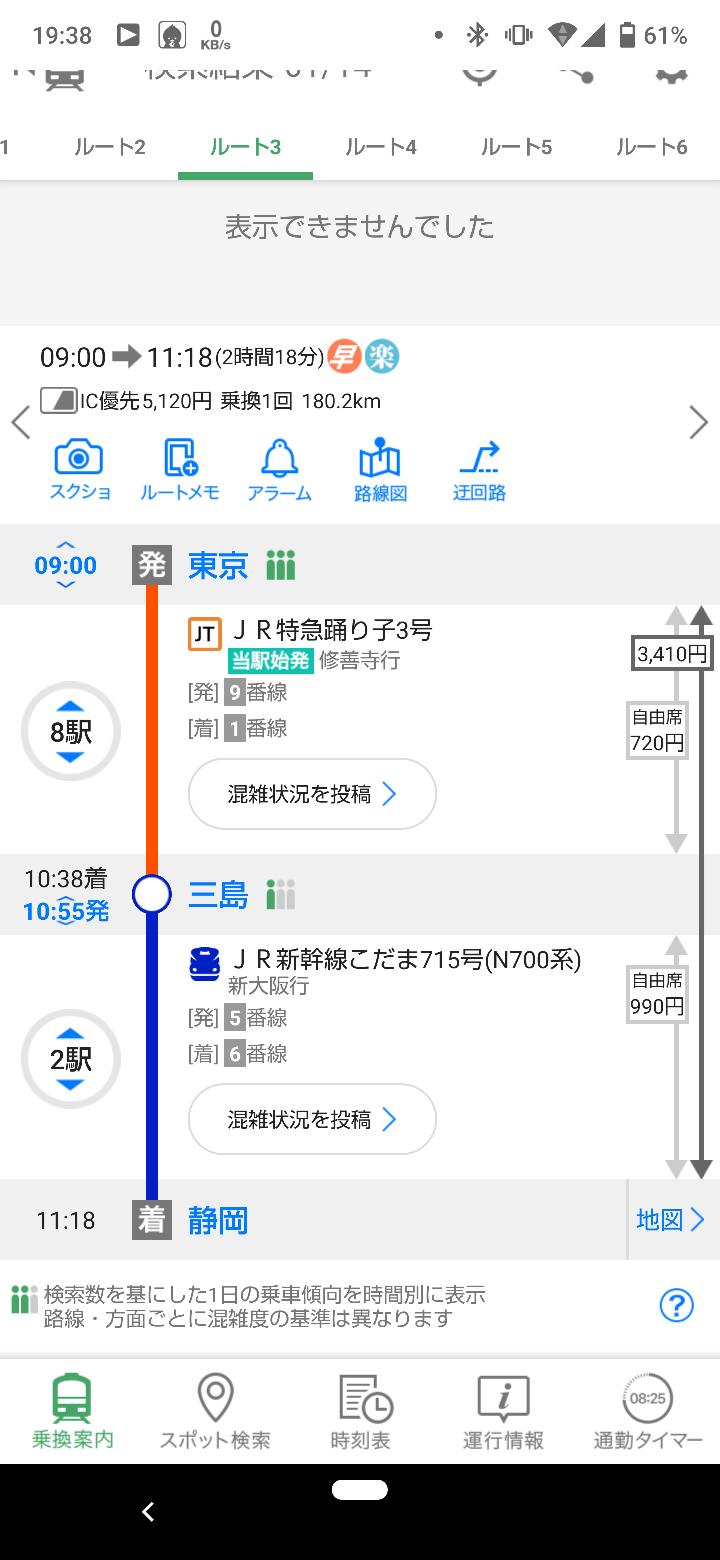This screenshot has width=720, height=1560.
Task: Switch to the ルート2 tab
Action: pyautogui.click(x=110, y=147)
